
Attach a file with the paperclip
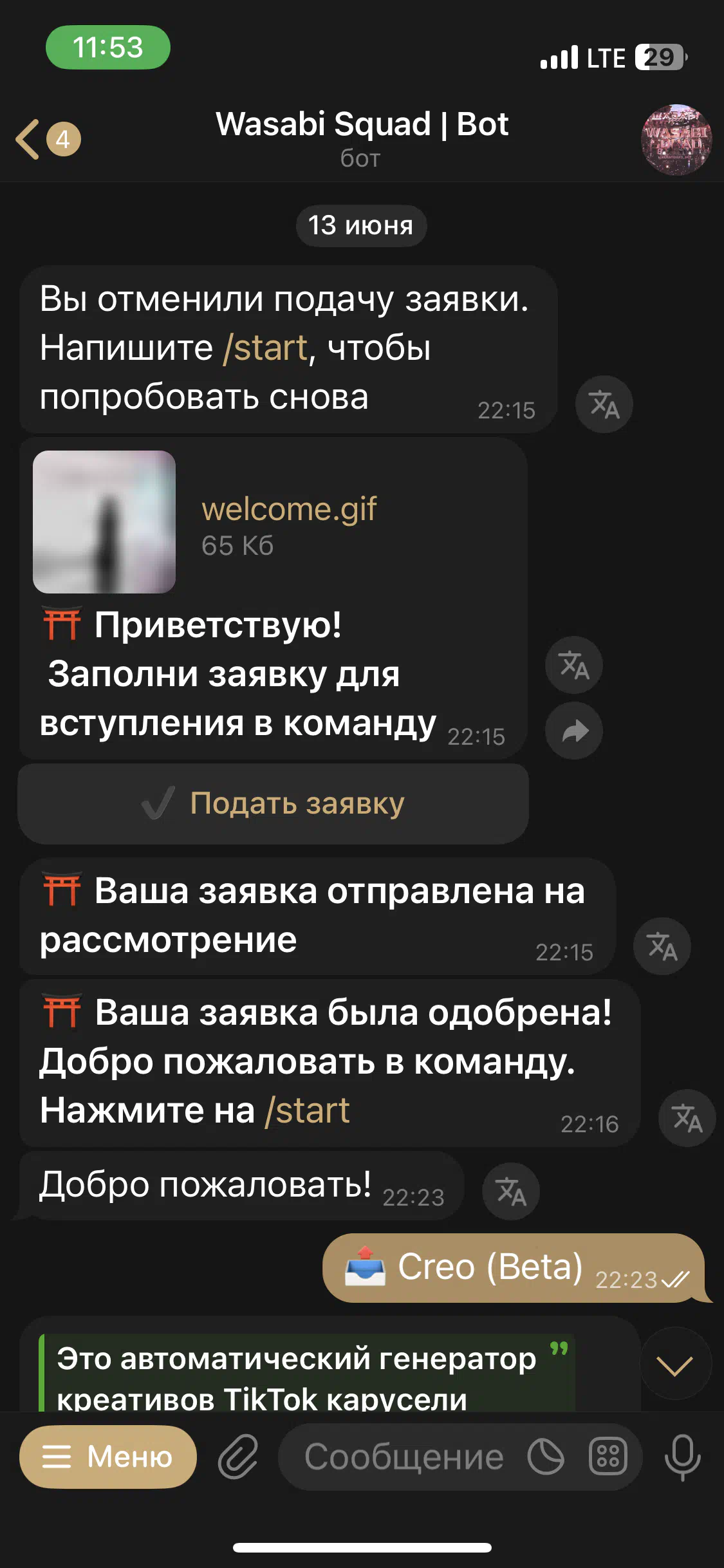(x=237, y=1457)
